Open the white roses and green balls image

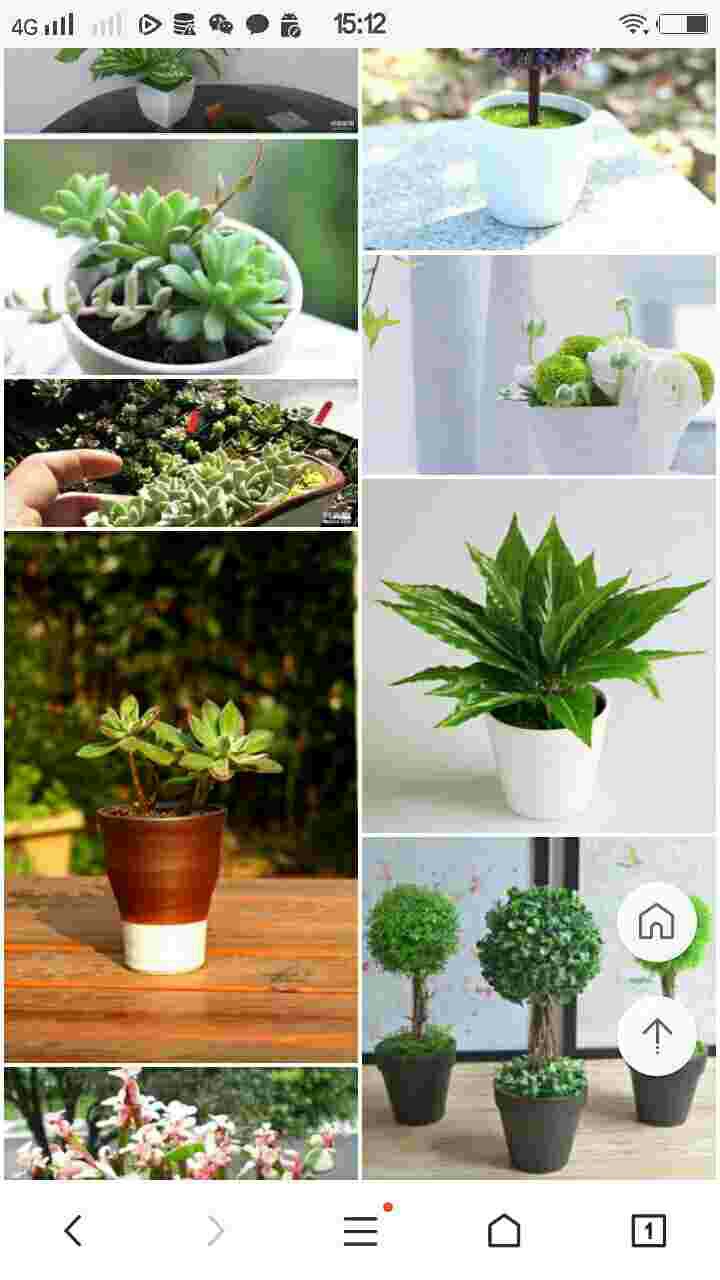coord(539,364)
